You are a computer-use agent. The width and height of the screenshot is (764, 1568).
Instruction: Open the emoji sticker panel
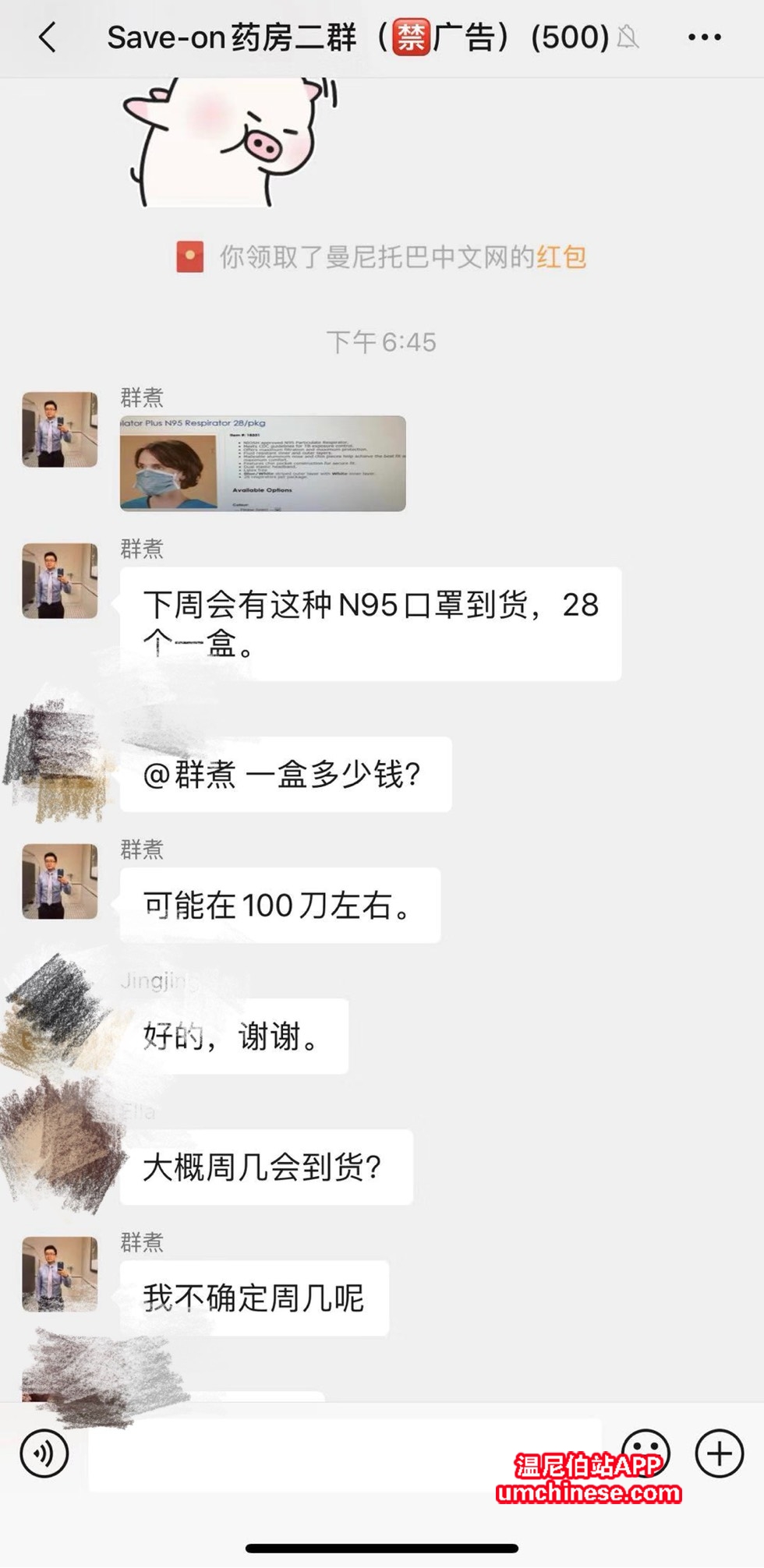[x=645, y=1451]
